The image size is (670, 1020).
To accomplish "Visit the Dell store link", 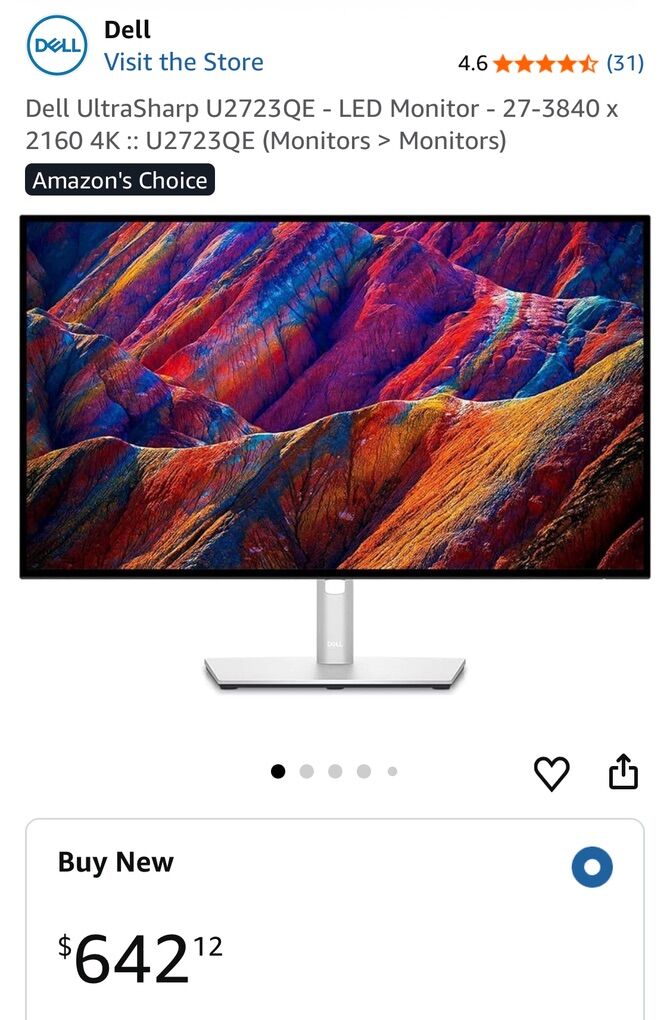I will [183, 62].
